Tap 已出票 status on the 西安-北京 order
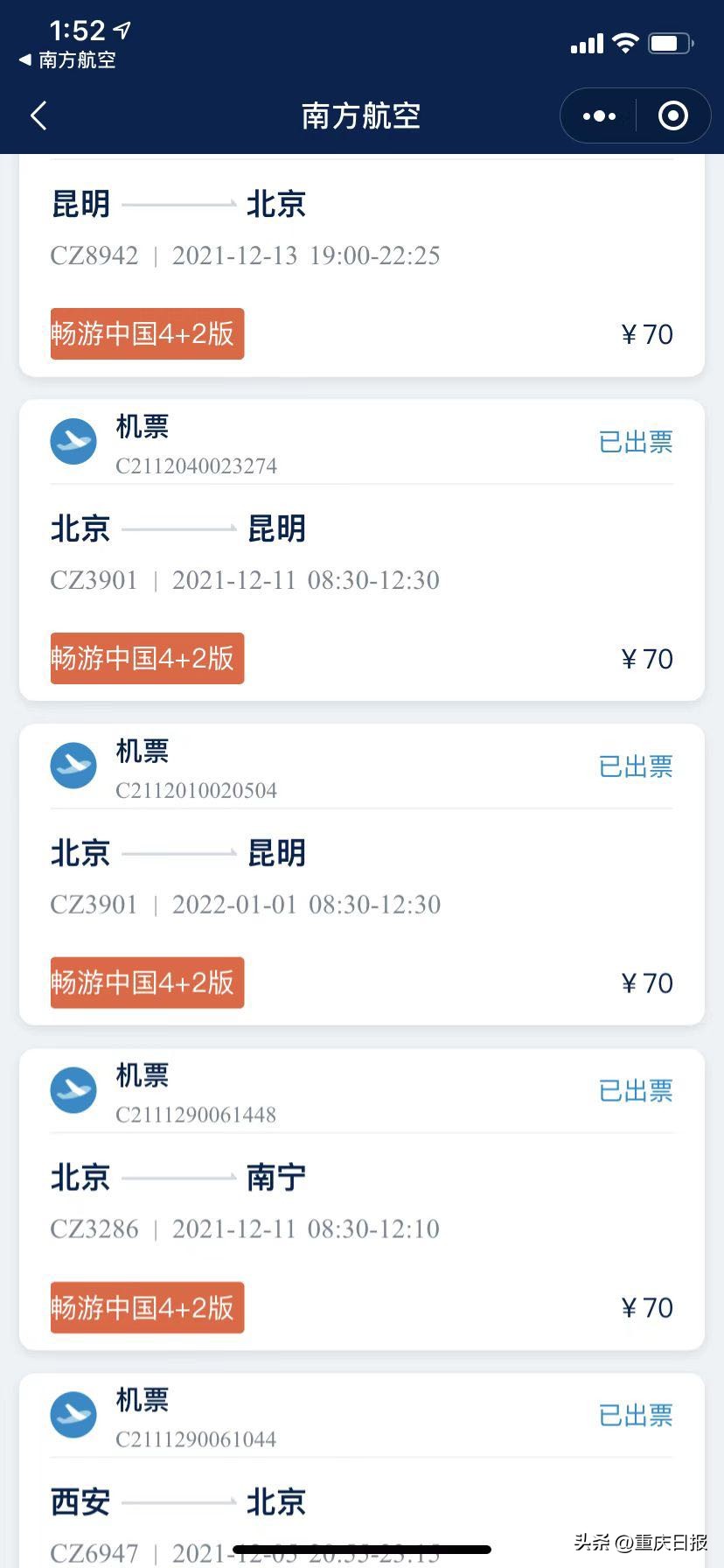 636,1415
